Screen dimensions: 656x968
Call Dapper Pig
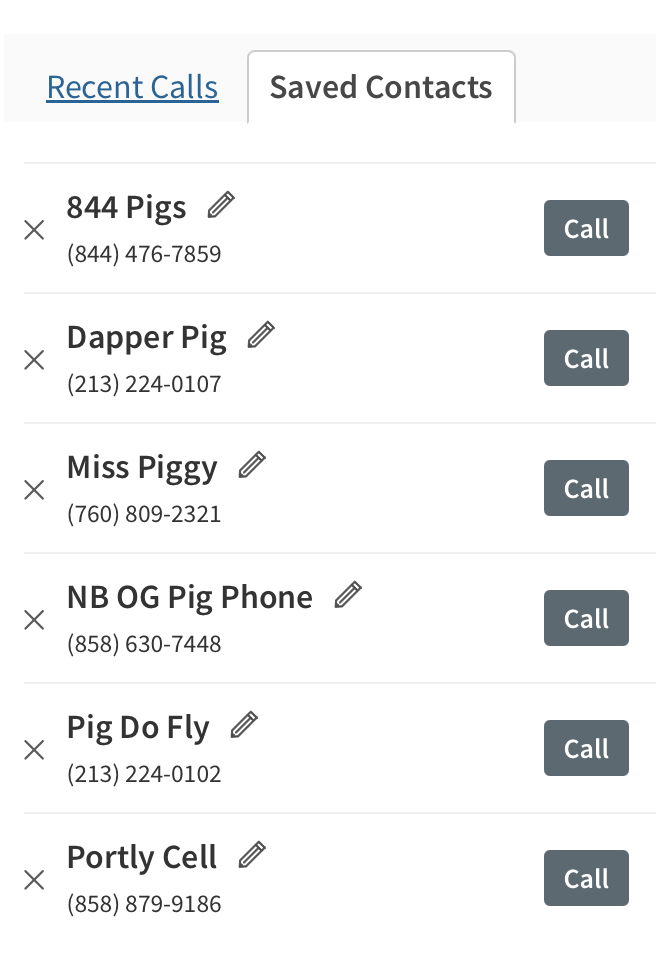tap(586, 359)
